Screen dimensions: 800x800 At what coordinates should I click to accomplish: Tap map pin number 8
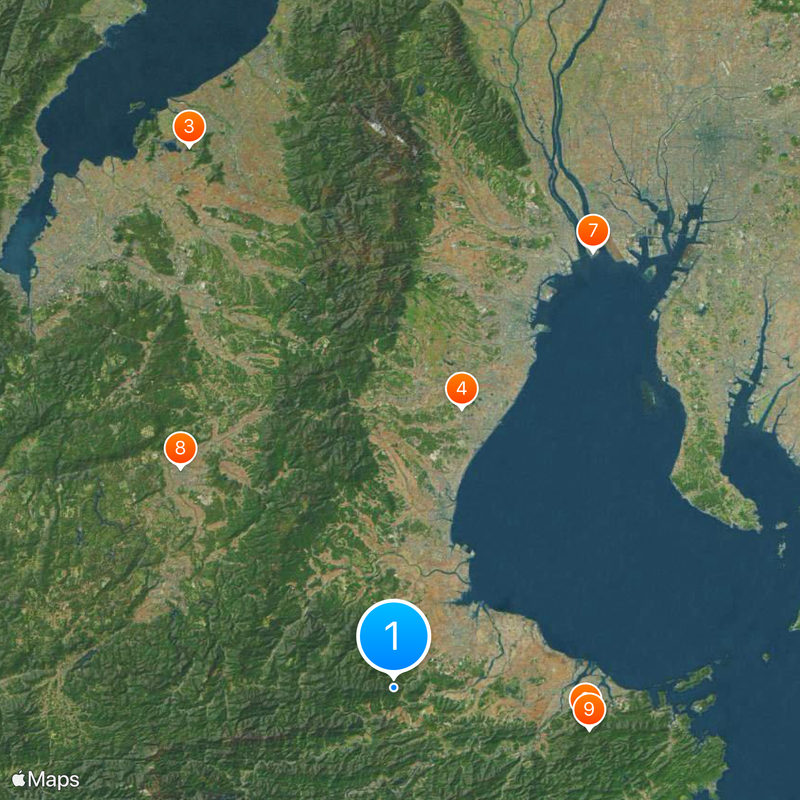click(x=180, y=448)
